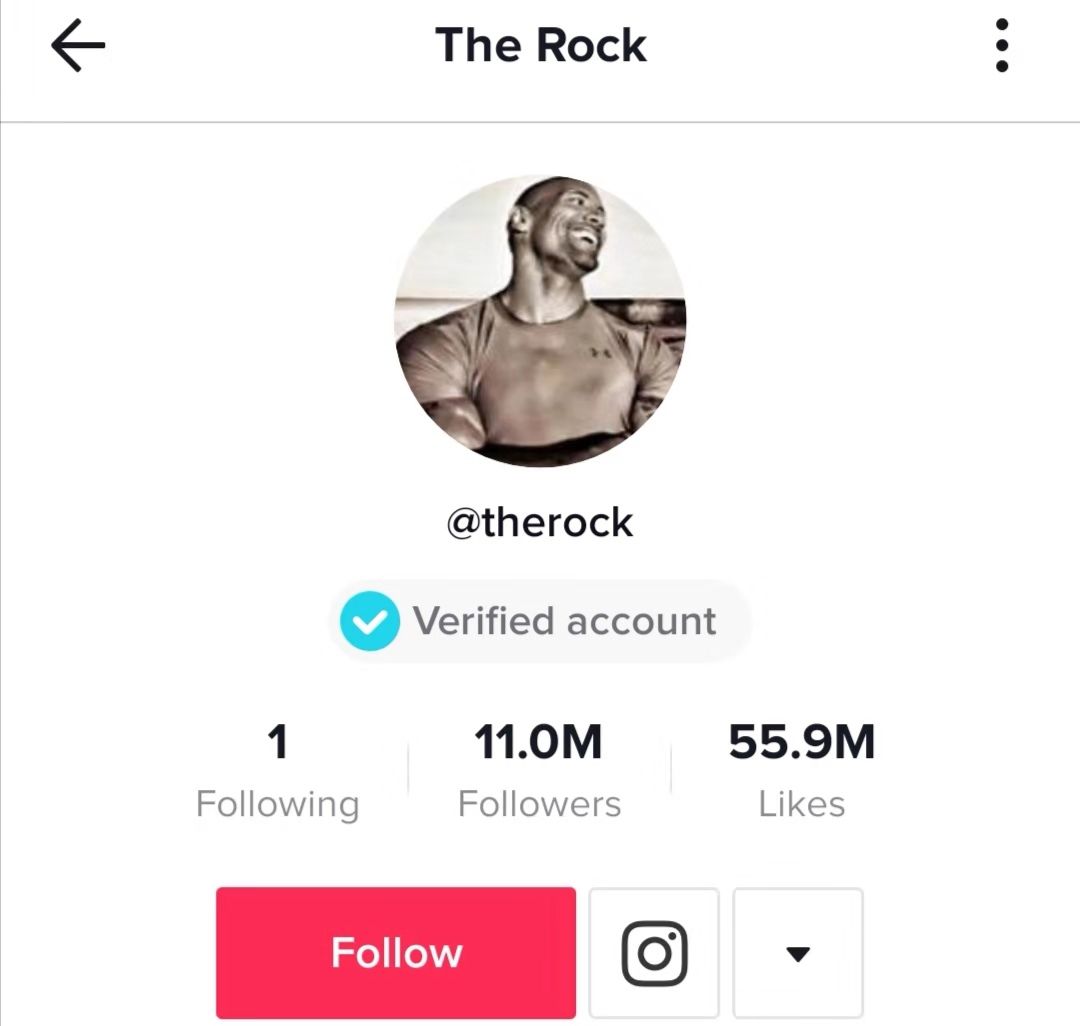This screenshot has width=1080, height=1026.
Task: Open the three-dot overflow menu
Action: click(1001, 46)
